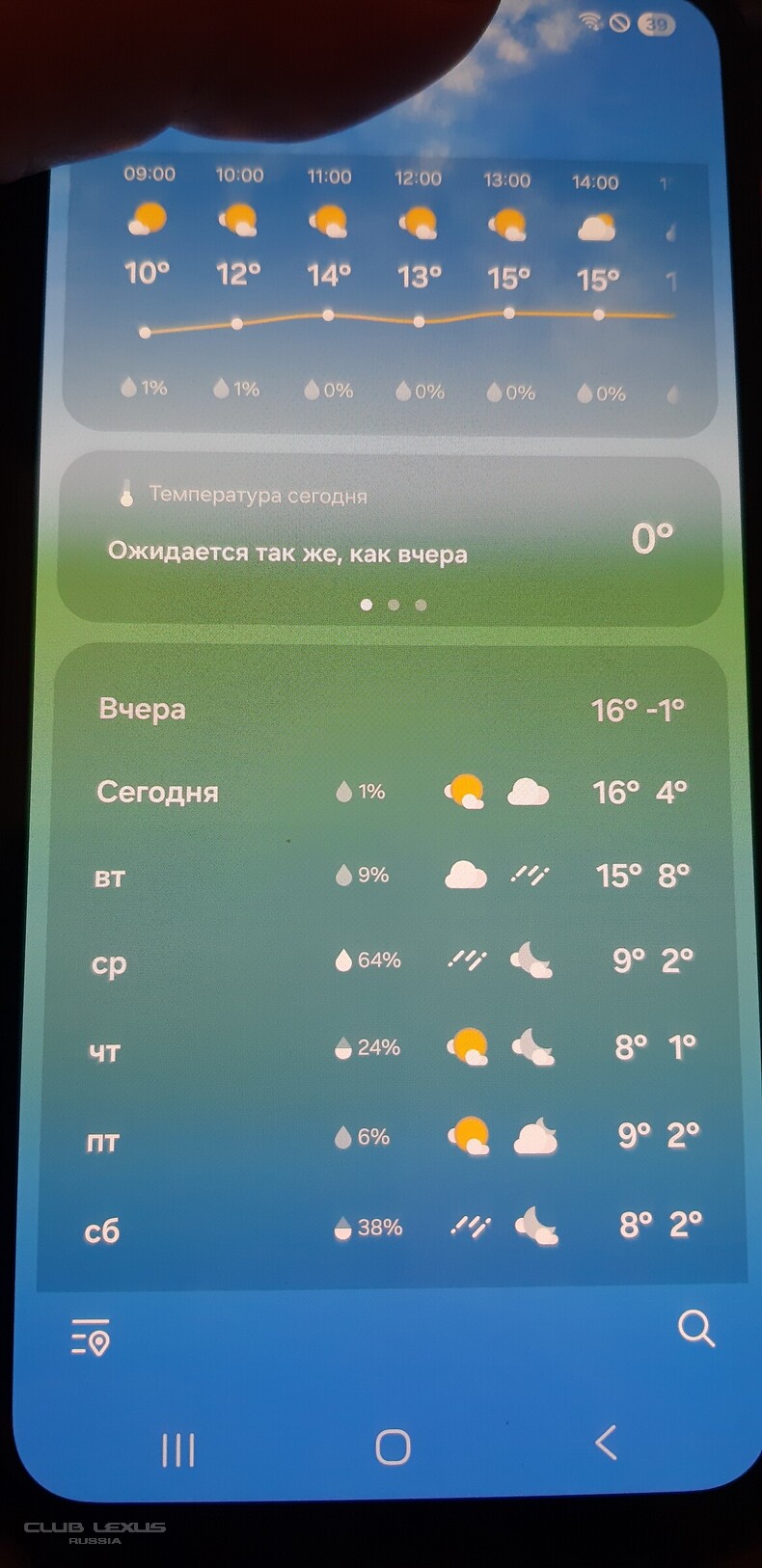Image resolution: width=762 pixels, height=1568 pixels.
Task: Open the second page dot on today's card
Action: [393, 603]
